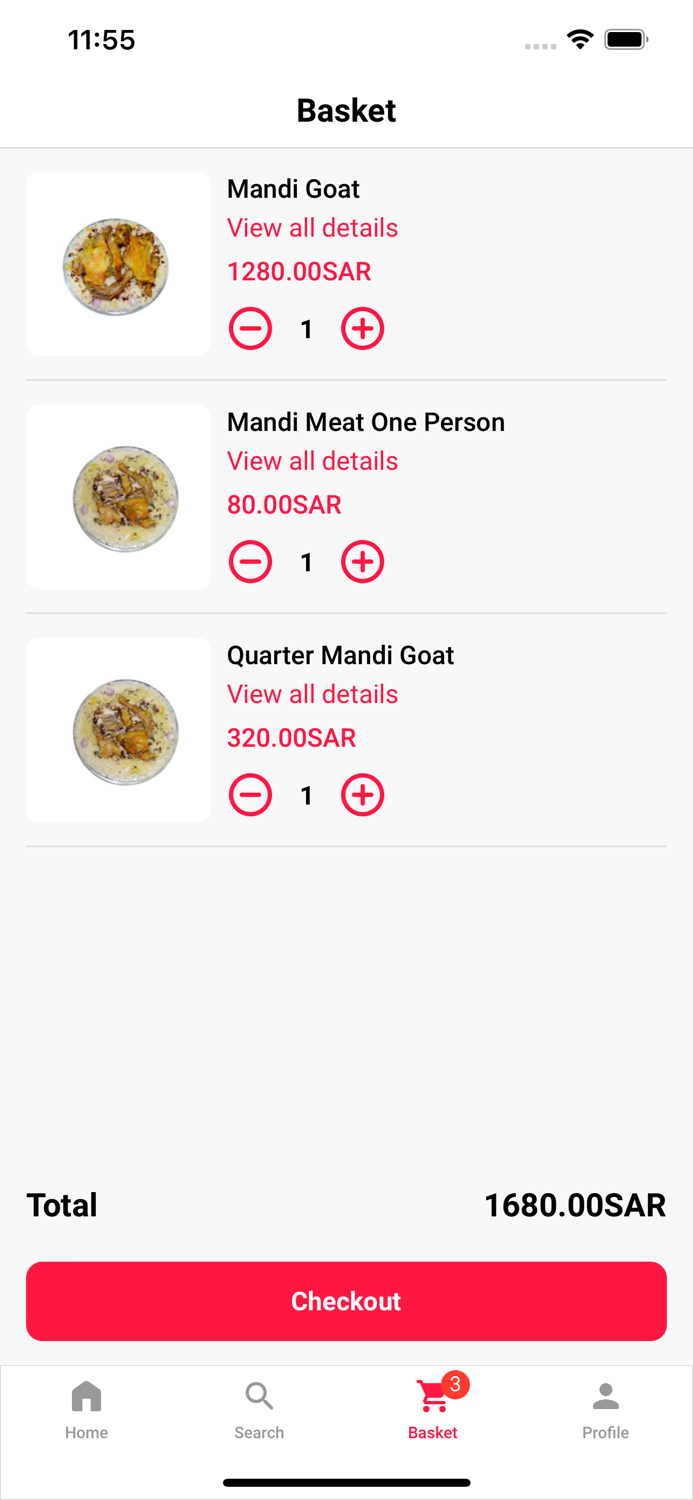View all details for Mandi Goat
This screenshot has width=693, height=1500.
[312, 228]
